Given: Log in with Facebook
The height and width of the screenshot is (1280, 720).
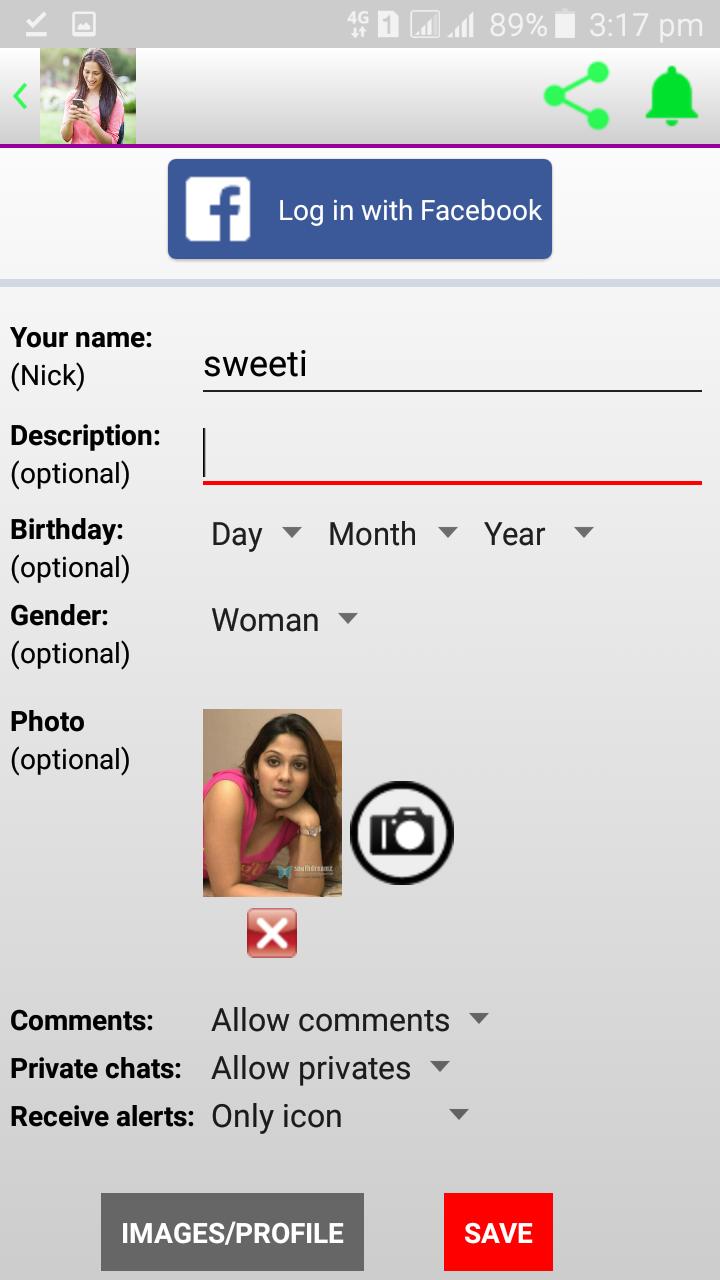Looking at the screenshot, I should tap(360, 209).
